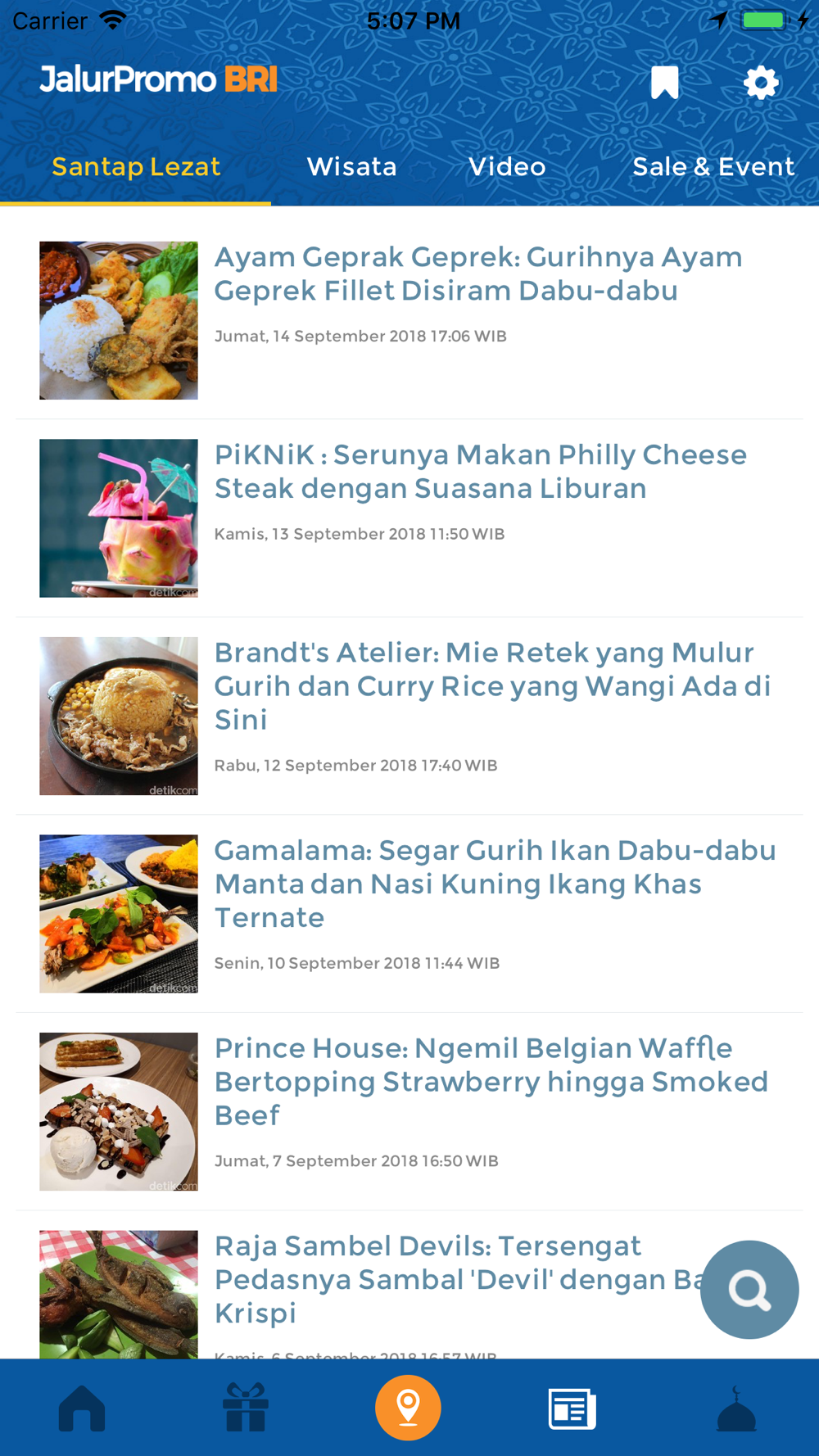
Task: Switch to the Wisata tab
Action: pyautogui.click(x=351, y=167)
